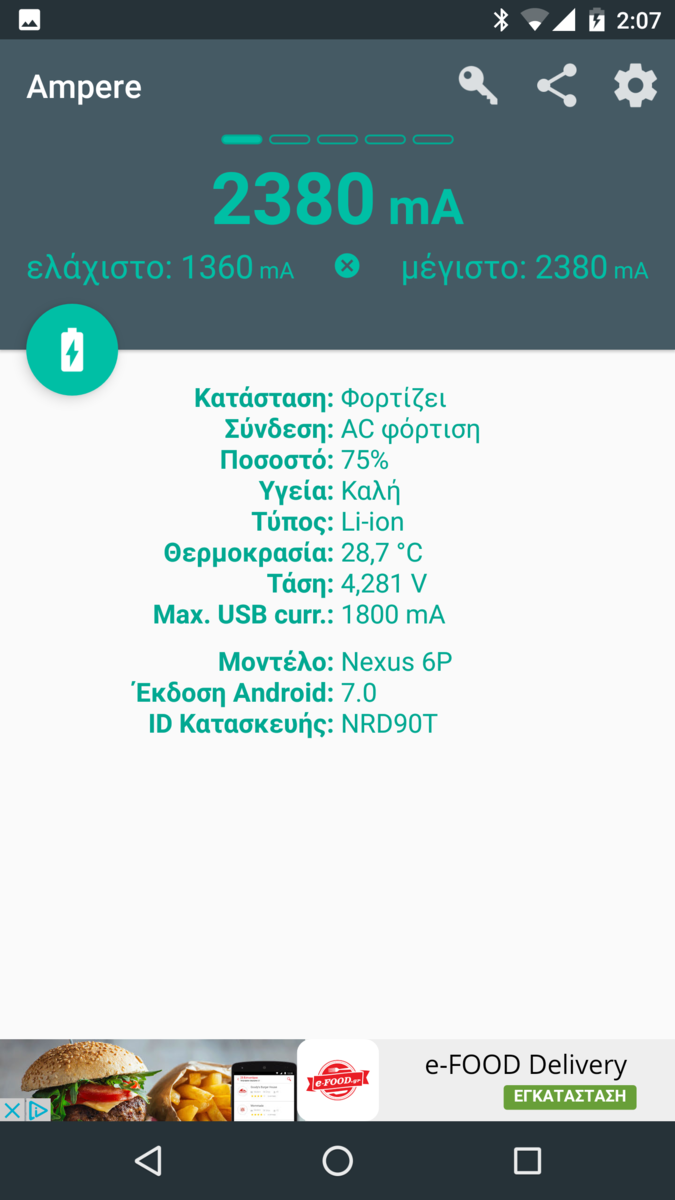Close the e-FOOD ad banner
The height and width of the screenshot is (1200, 675).
(11, 1110)
